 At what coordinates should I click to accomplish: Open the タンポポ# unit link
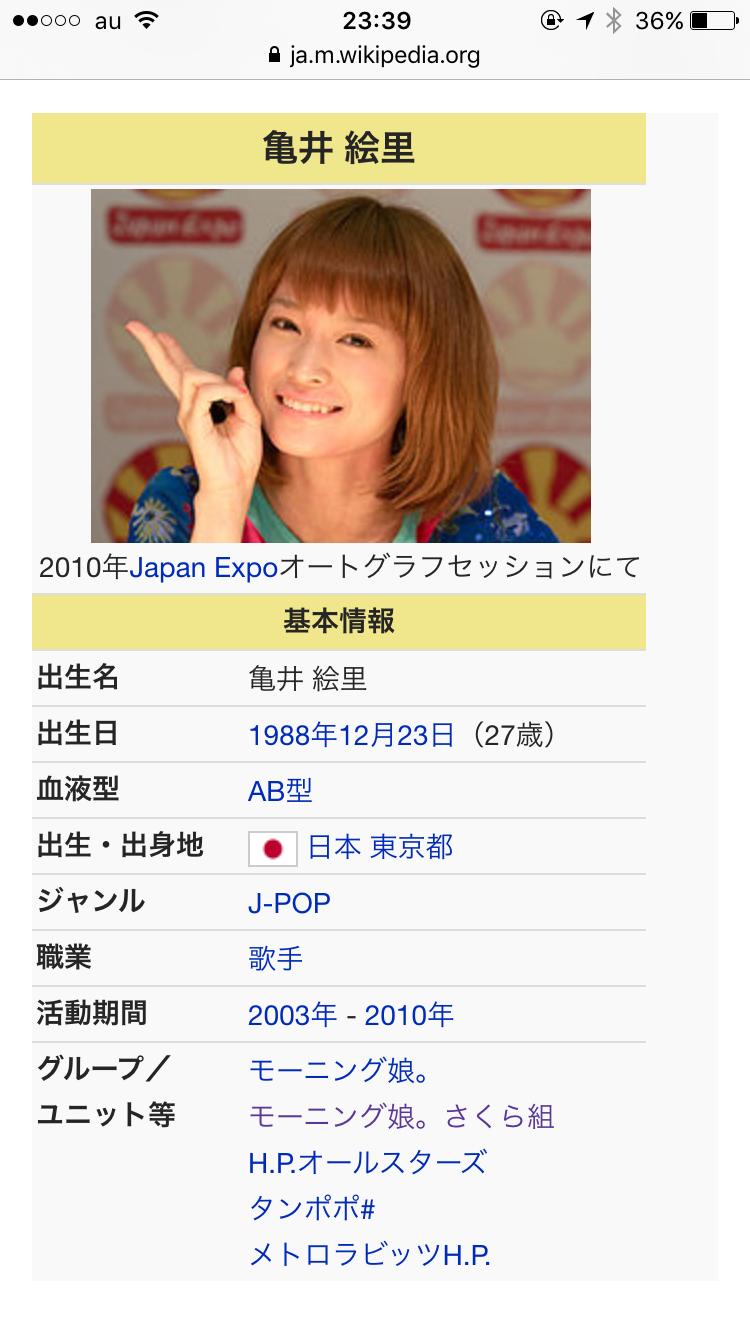pos(311,1208)
